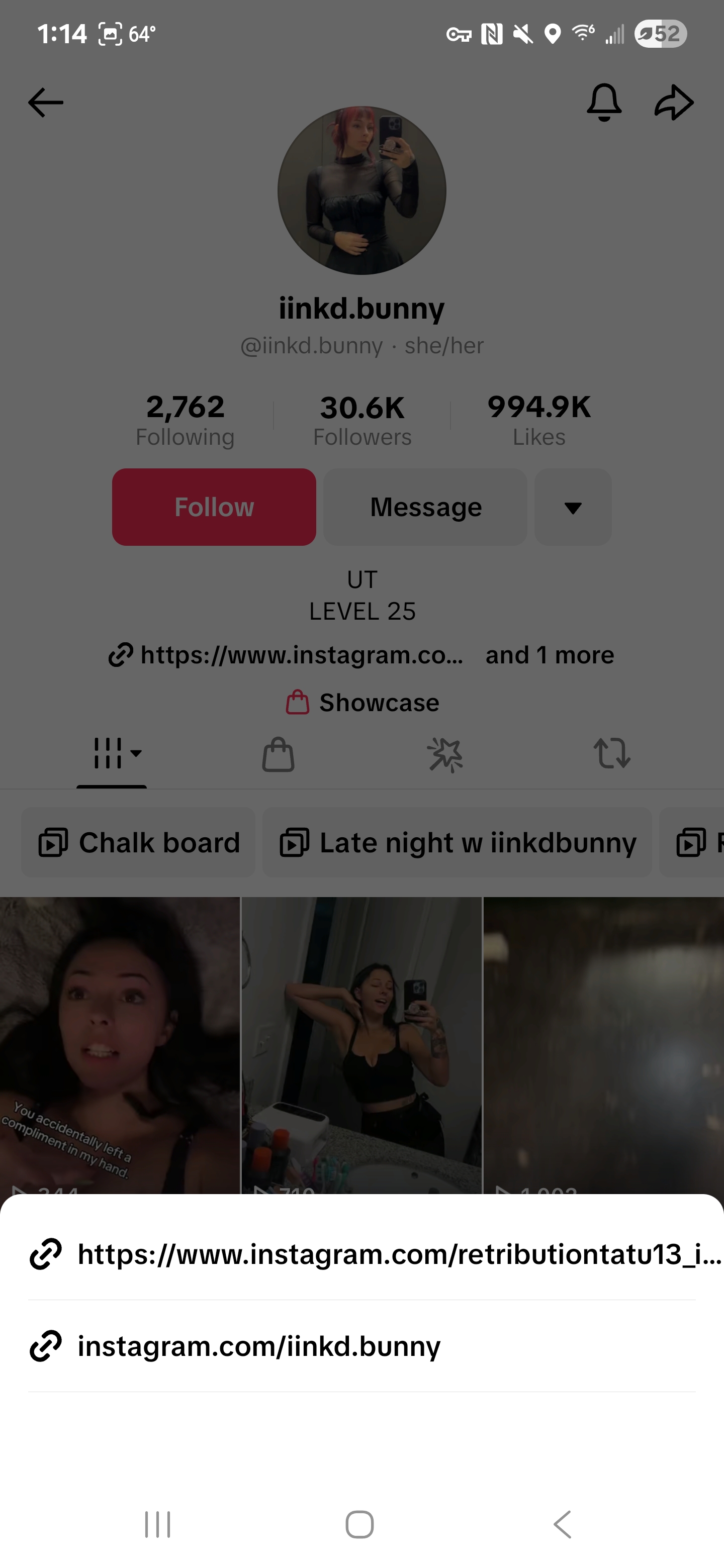Open the notifications bell

(604, 102)
